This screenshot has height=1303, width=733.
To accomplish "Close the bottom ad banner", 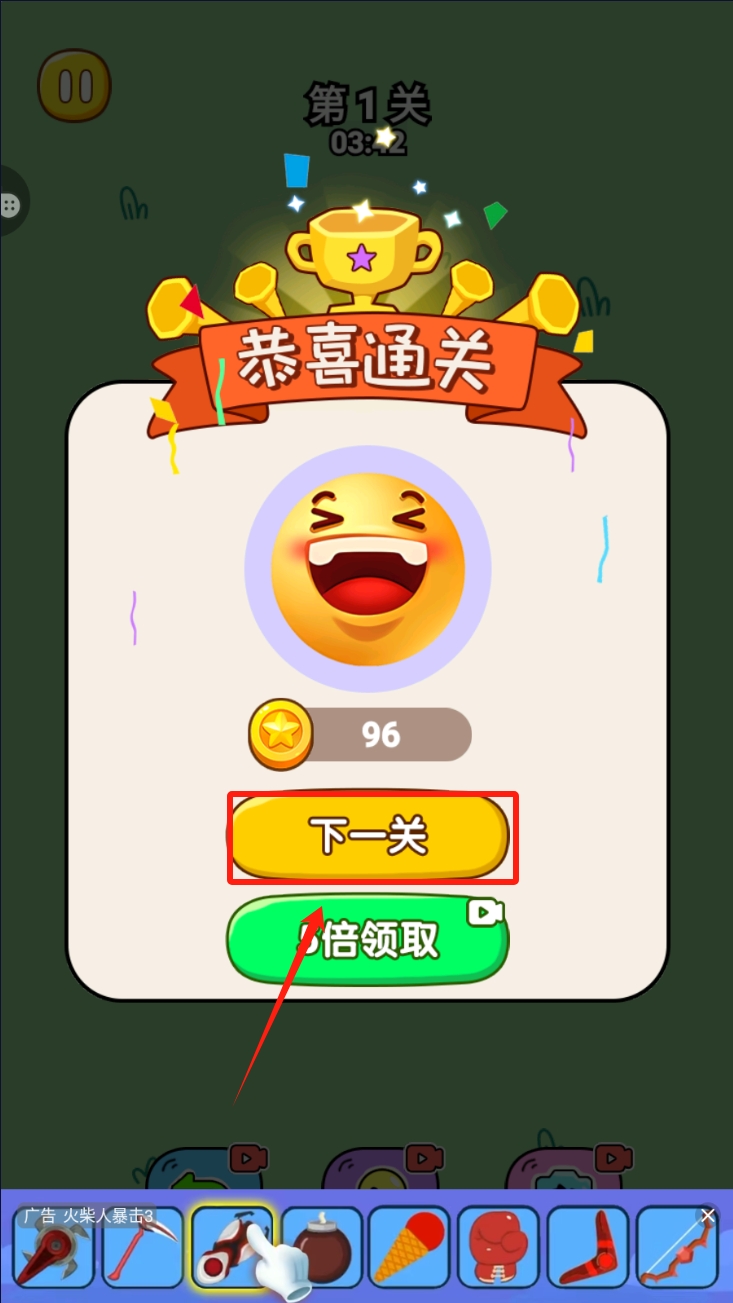I will [x=708, y=1215].
